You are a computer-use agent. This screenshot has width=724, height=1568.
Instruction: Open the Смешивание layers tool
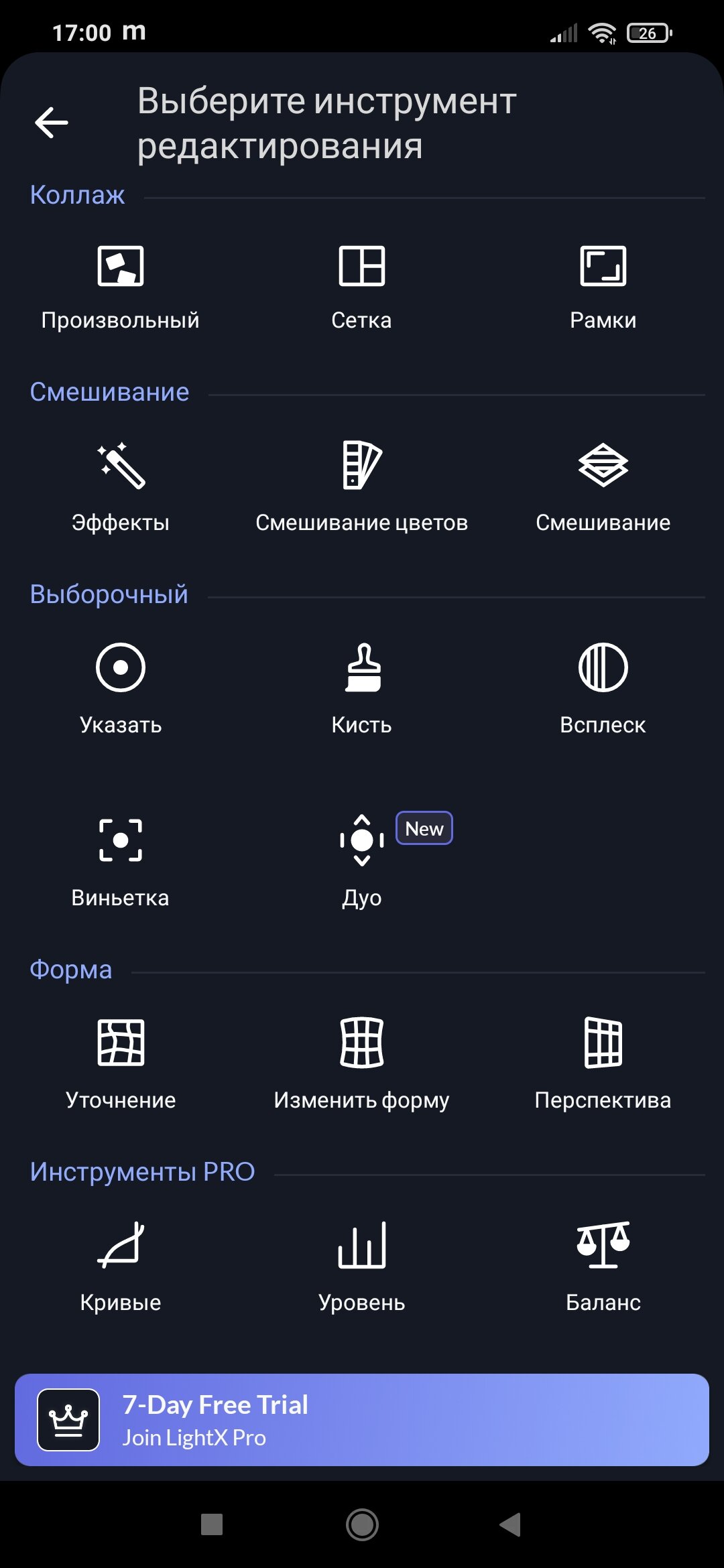(603, 488)
